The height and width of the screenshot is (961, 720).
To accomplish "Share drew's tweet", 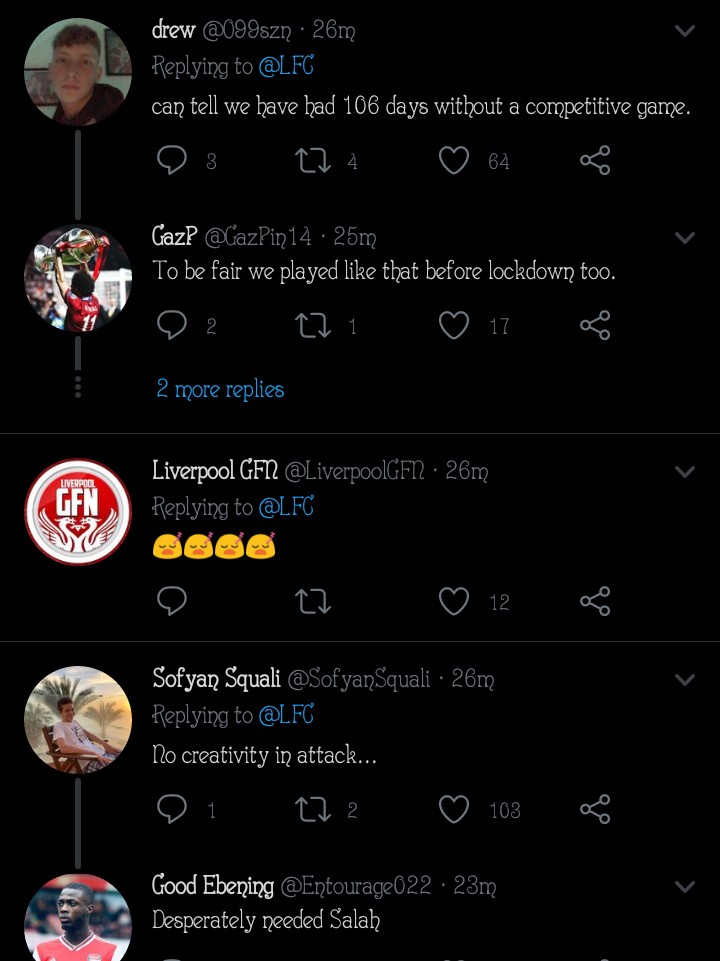I will (x=595, y=161).
